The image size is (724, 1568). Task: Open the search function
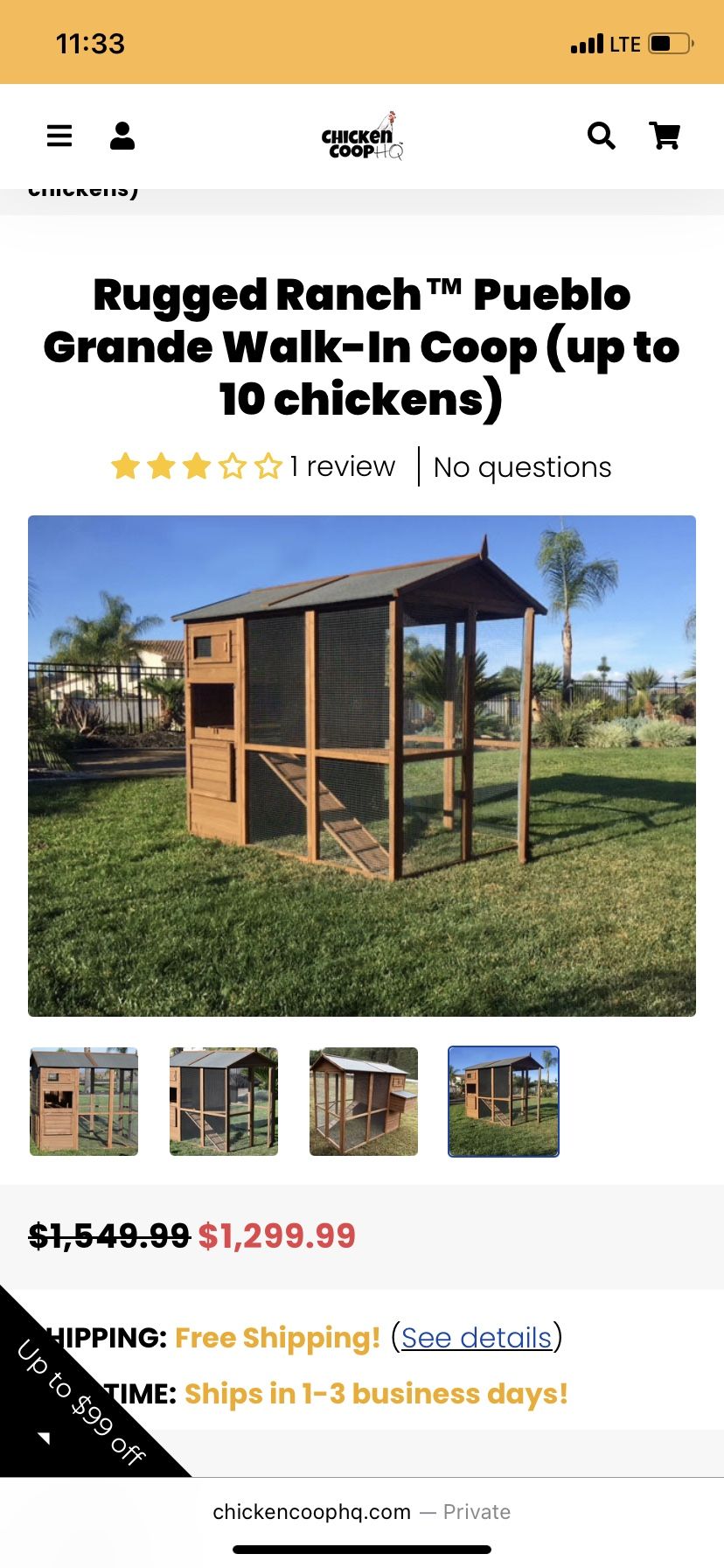point(602,136)
